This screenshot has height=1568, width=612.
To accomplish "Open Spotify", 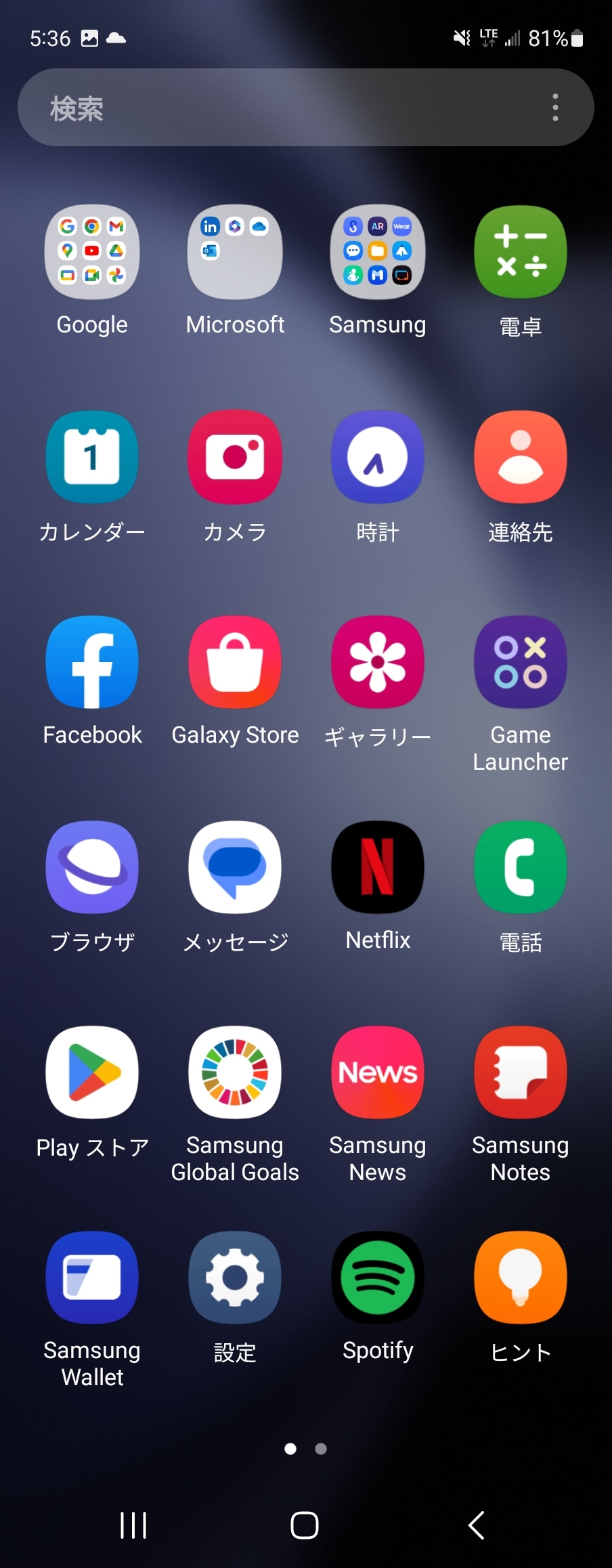I will tap(377, 1277).
